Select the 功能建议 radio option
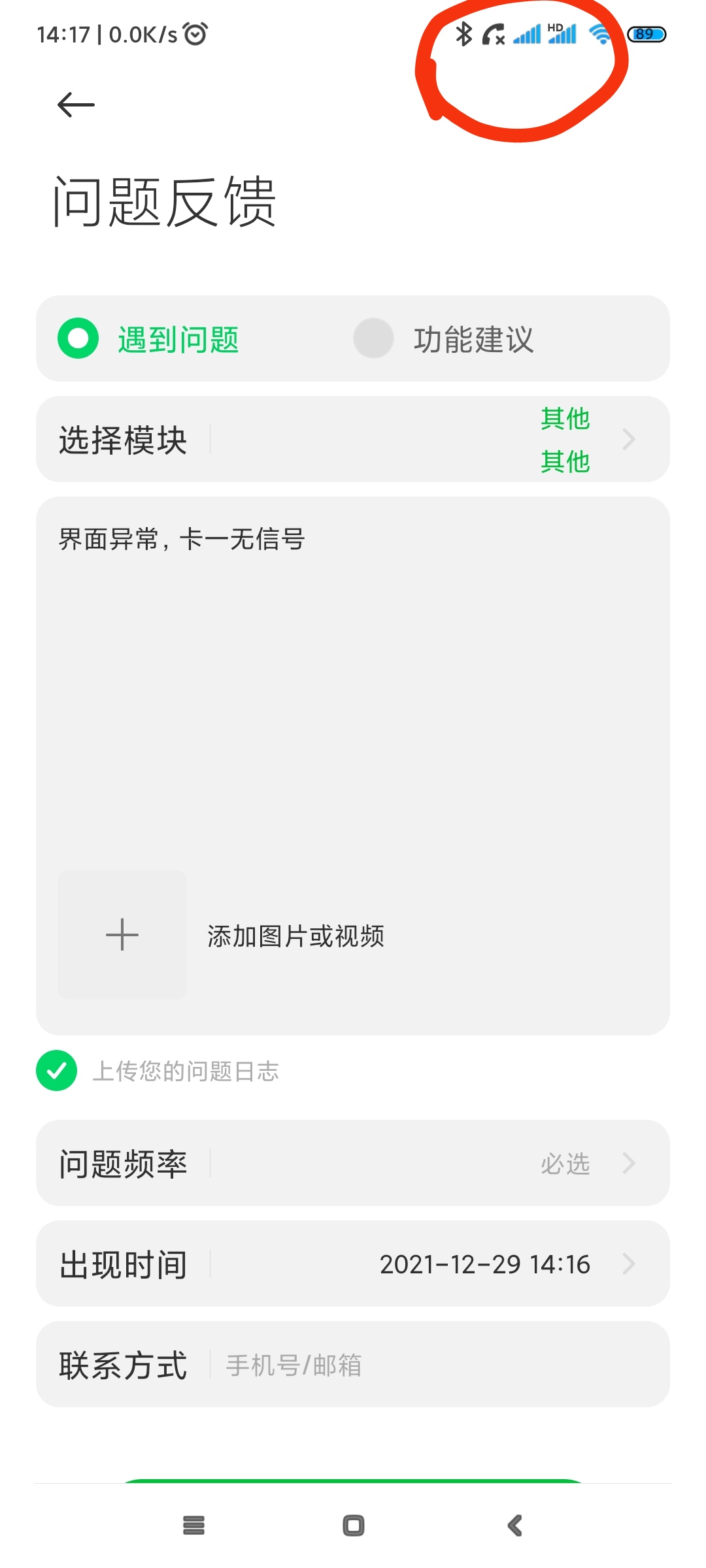 (373, 338)
